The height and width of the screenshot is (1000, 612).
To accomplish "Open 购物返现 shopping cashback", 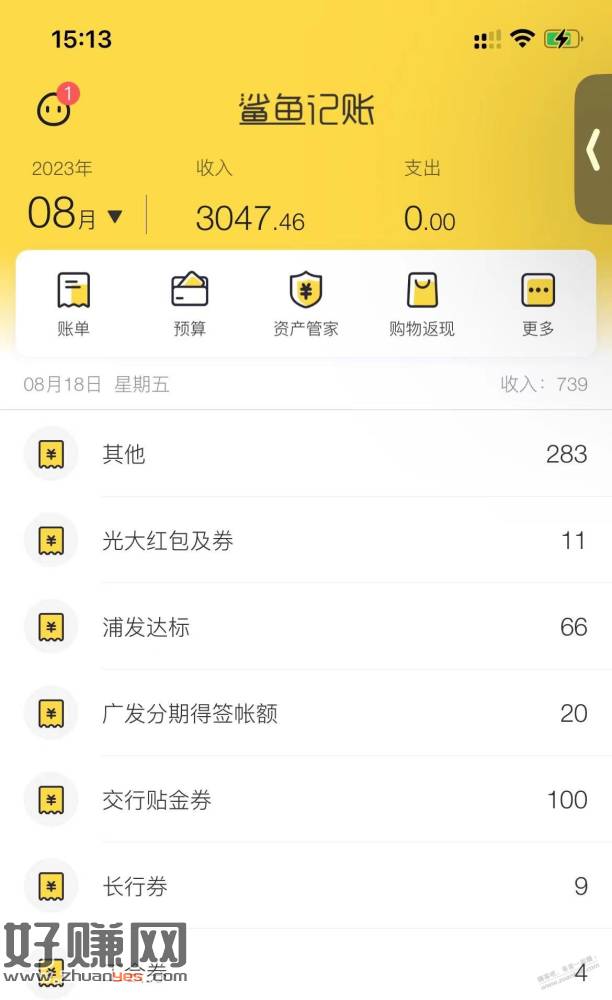I will tap(421, 303).
